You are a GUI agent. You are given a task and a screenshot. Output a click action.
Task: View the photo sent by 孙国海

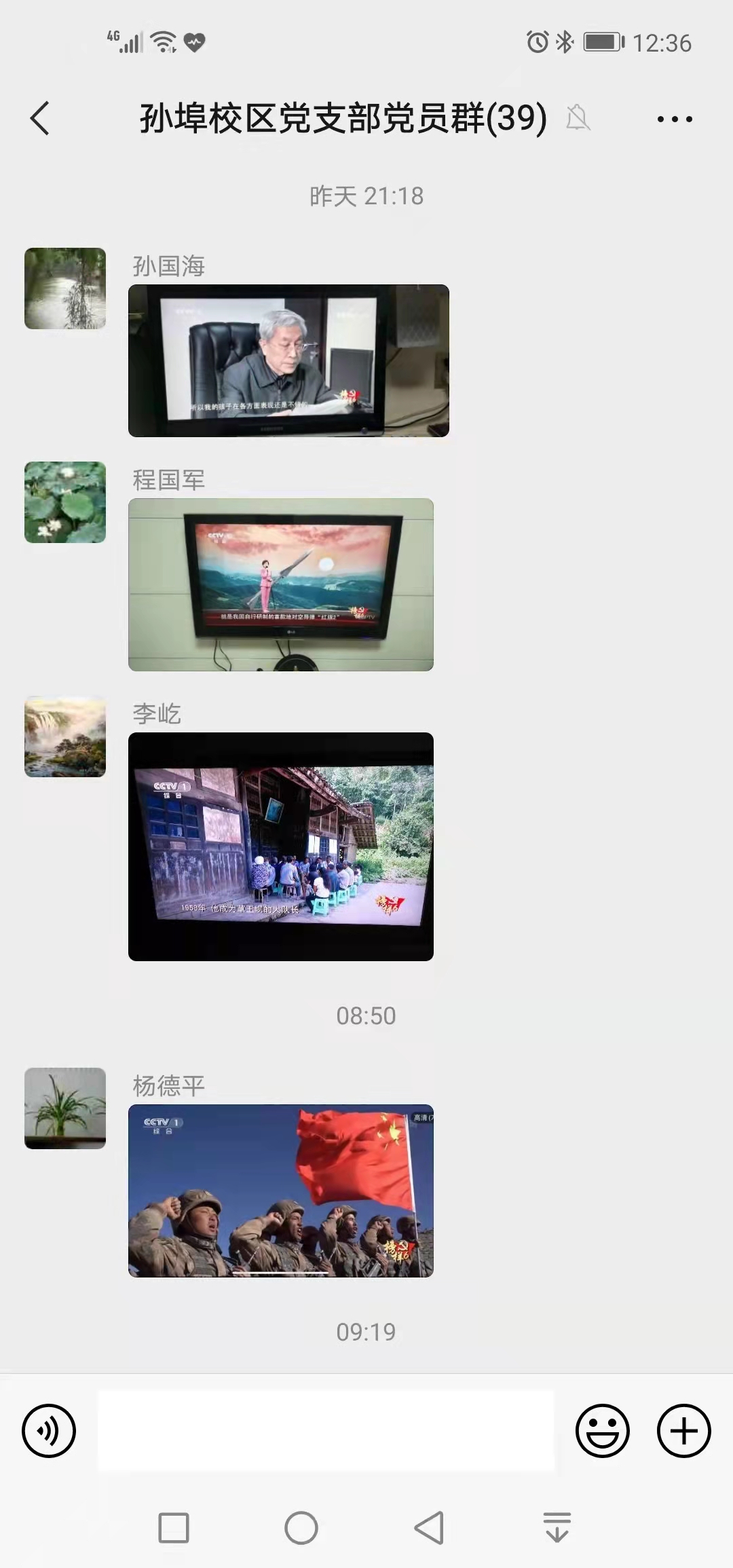(x=288, y=360)
